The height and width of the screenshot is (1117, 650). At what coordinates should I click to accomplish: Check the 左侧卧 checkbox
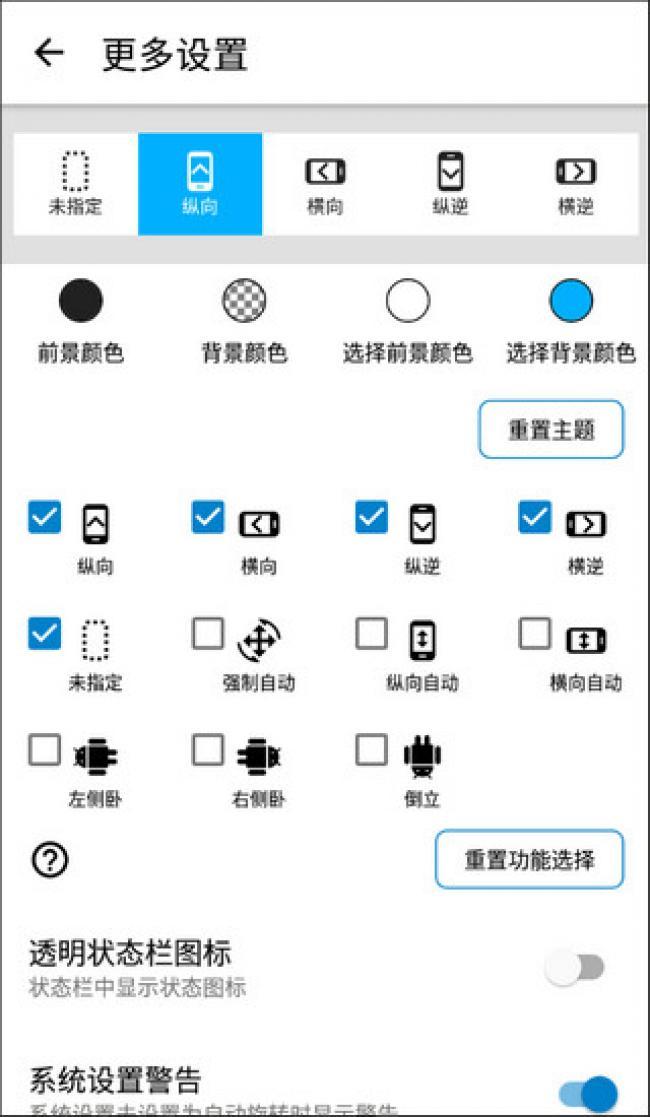[x=44, y=749]
